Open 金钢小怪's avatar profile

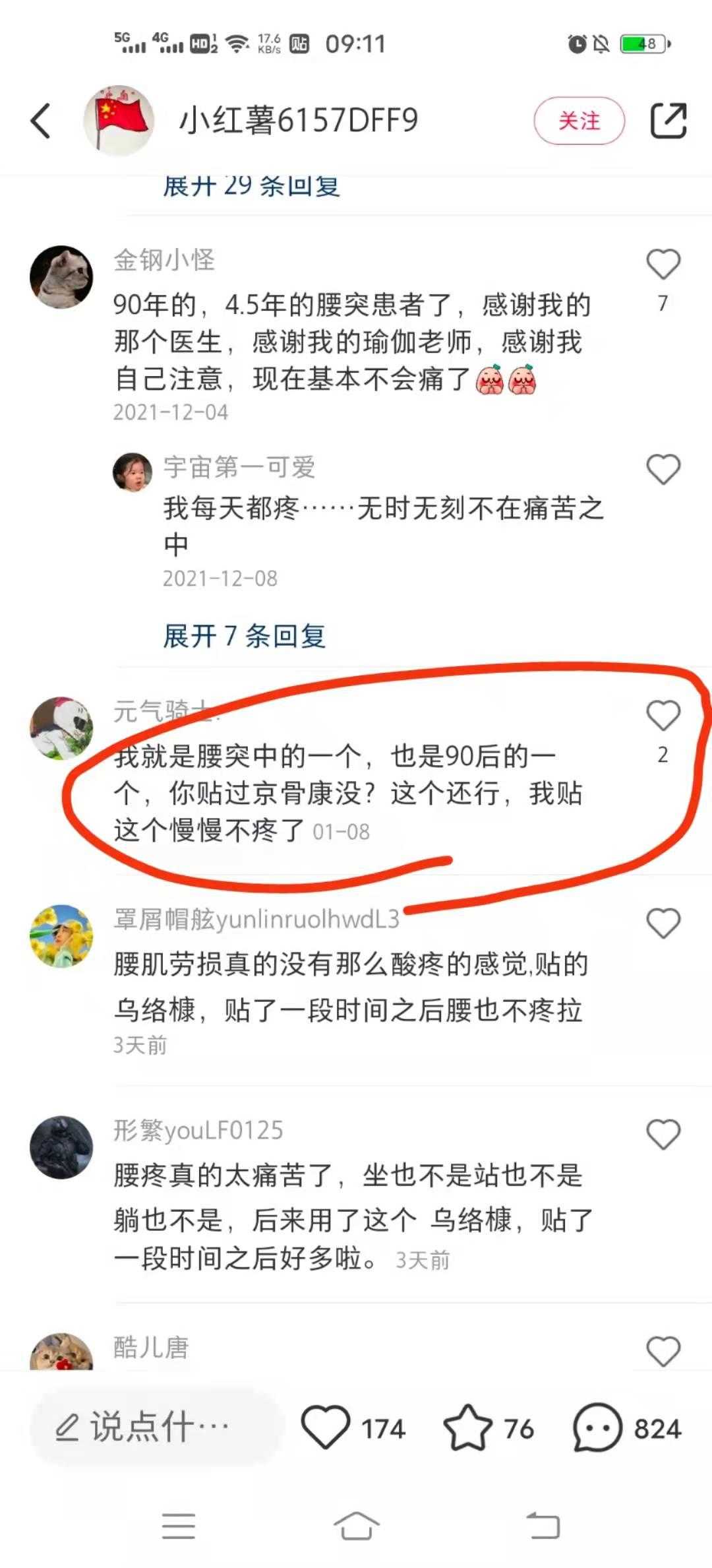61,277
